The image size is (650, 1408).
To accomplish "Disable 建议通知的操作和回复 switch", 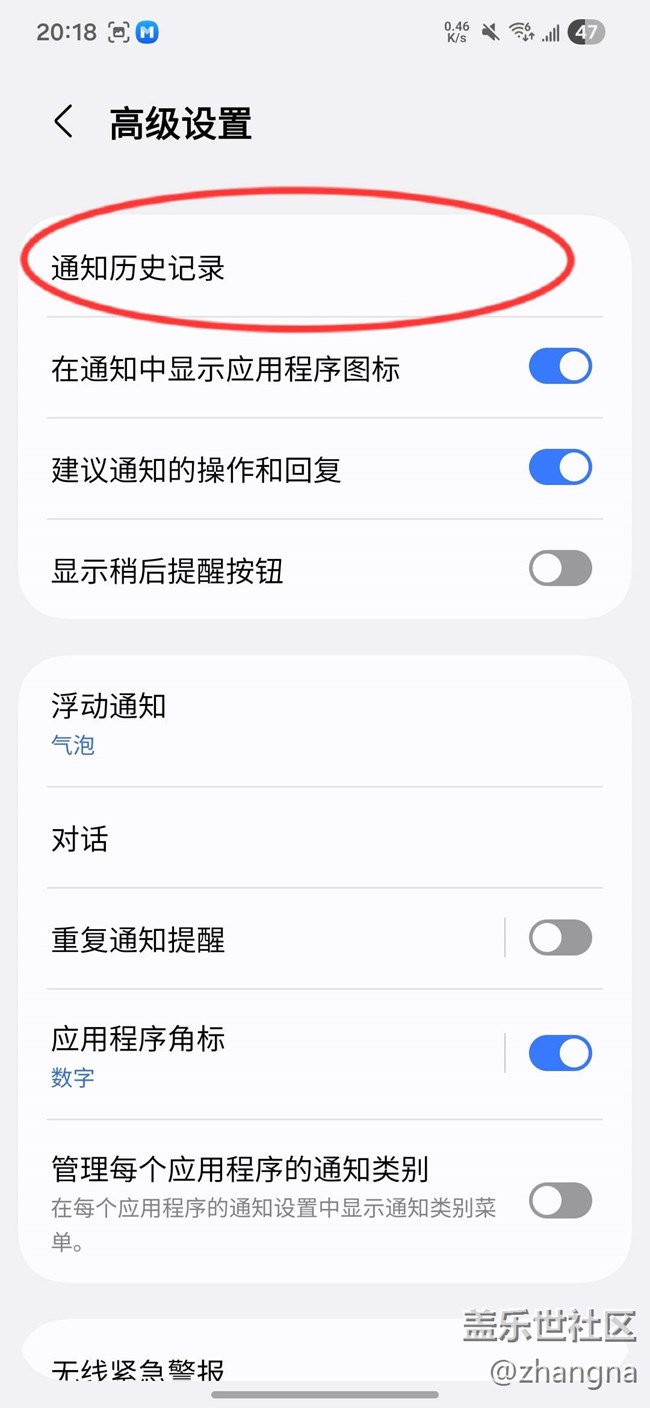I will pos(560,468).
